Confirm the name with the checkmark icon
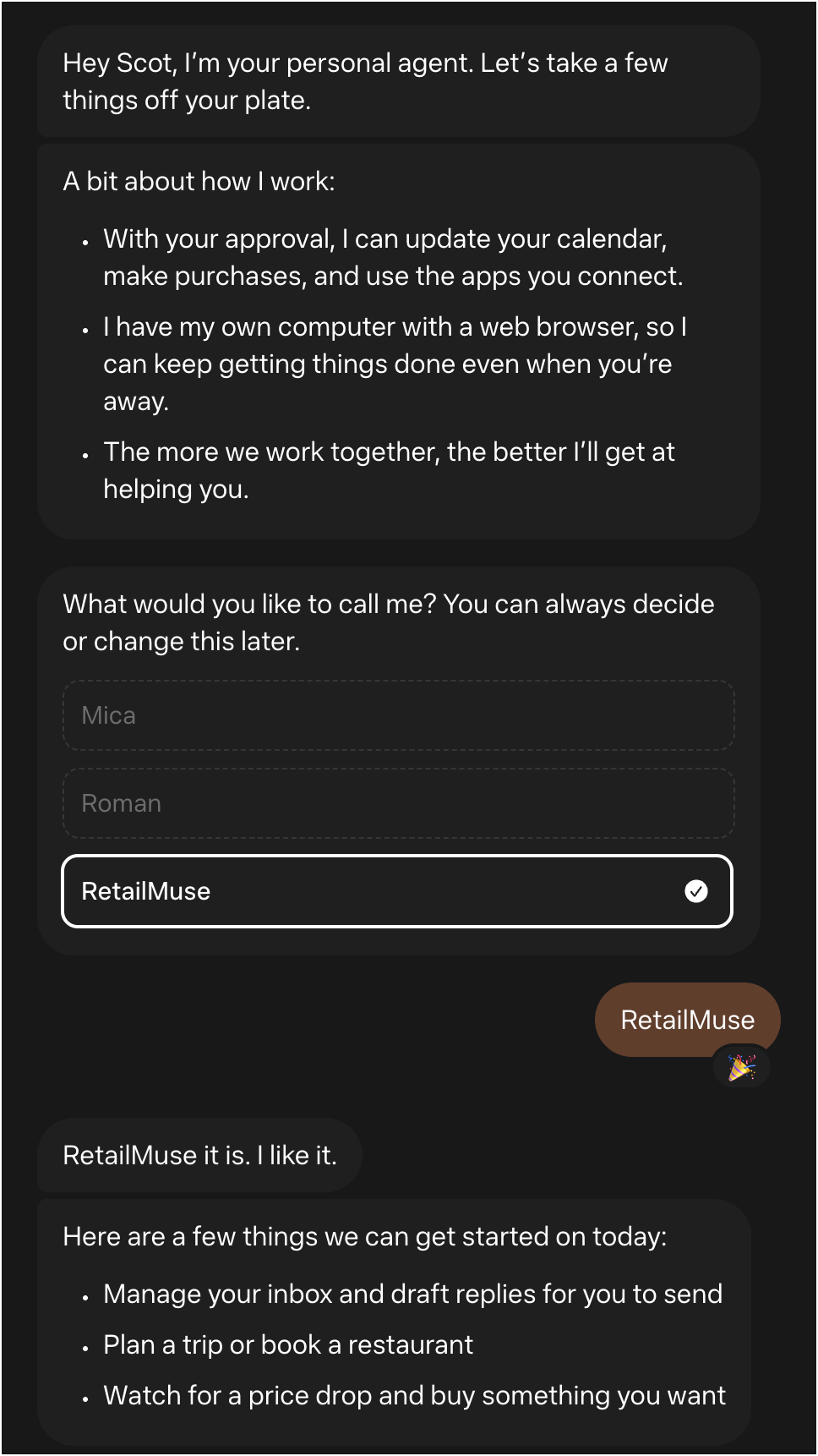The image size is (818, 1456). pos(696,891)
